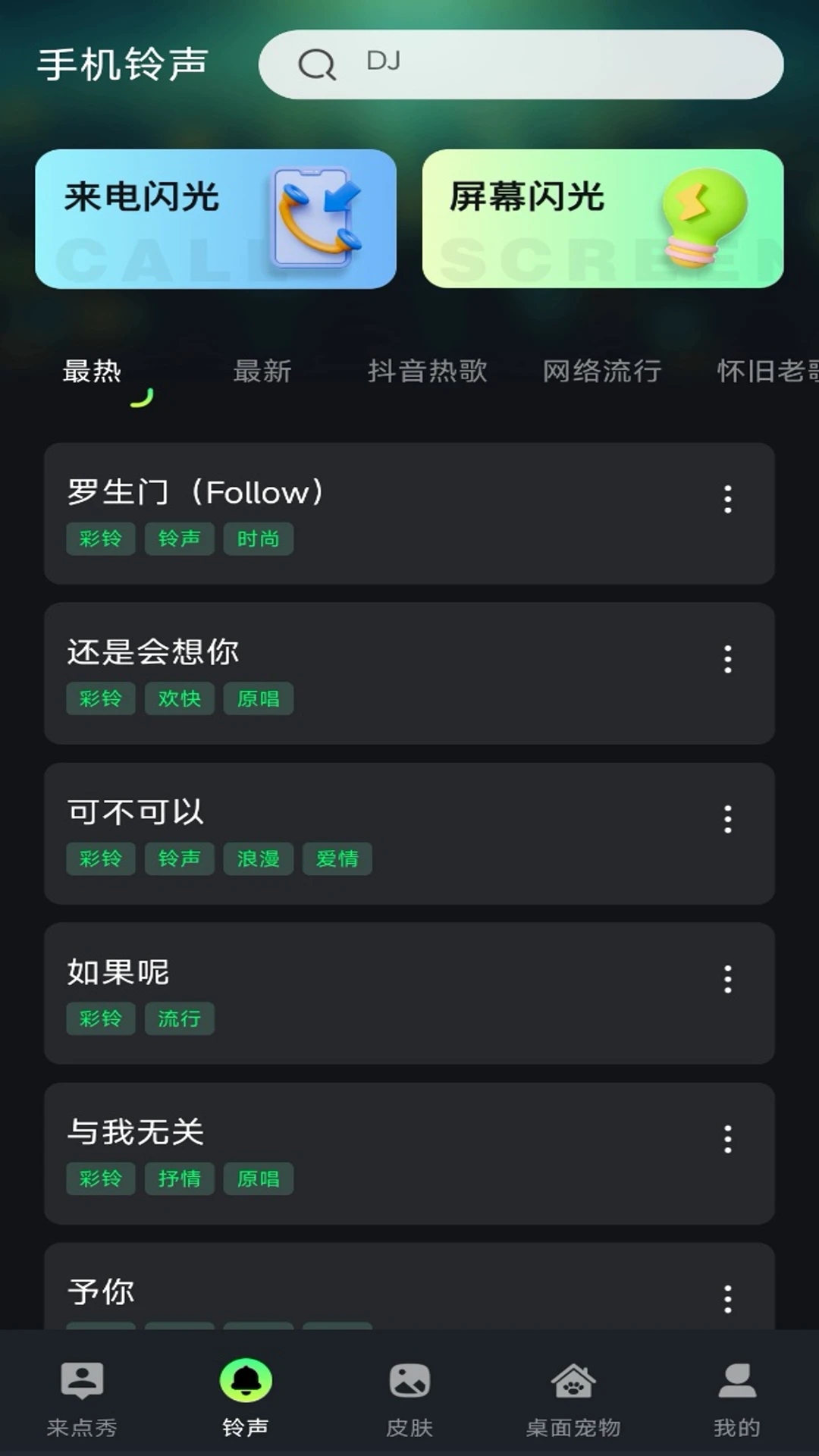The image size is (819, 1456).
Task: Open more options for 与我无关
Action: (x=728, y=1139)
